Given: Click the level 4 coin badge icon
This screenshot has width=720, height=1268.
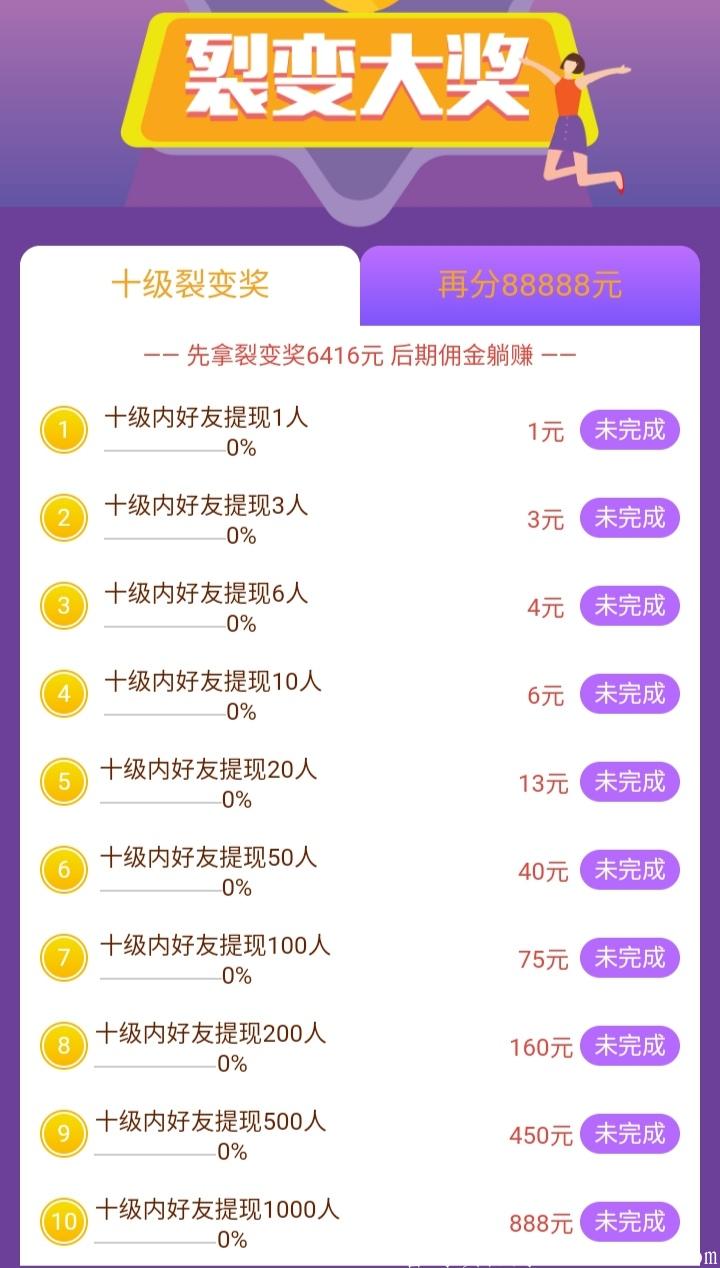Looking at the screenshot, I should pyautogui.click(x=63, y=694).
